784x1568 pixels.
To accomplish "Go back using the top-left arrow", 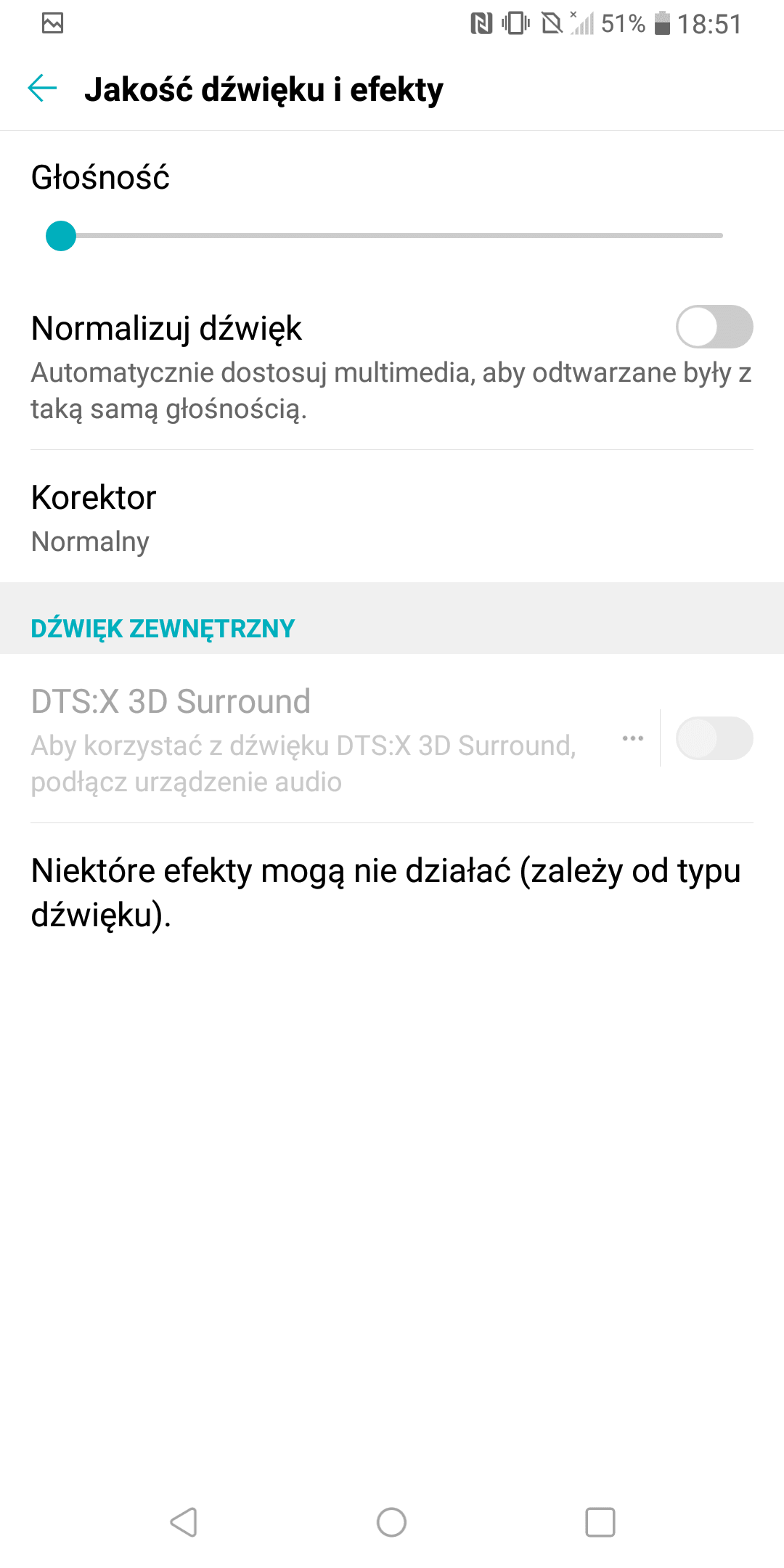I will (x=42, y=89).
